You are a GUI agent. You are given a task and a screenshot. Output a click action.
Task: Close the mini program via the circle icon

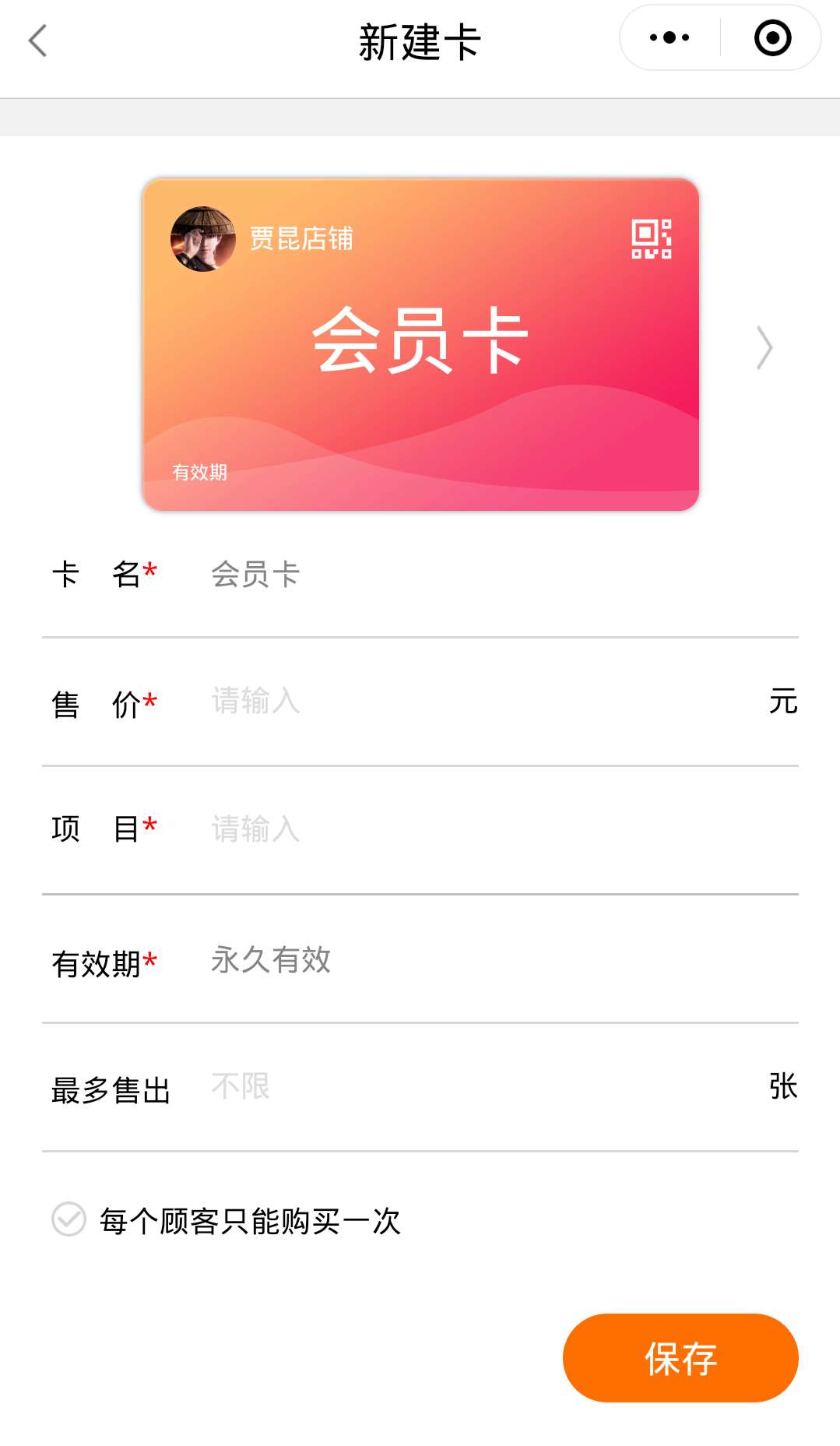(x=772, y=37)
